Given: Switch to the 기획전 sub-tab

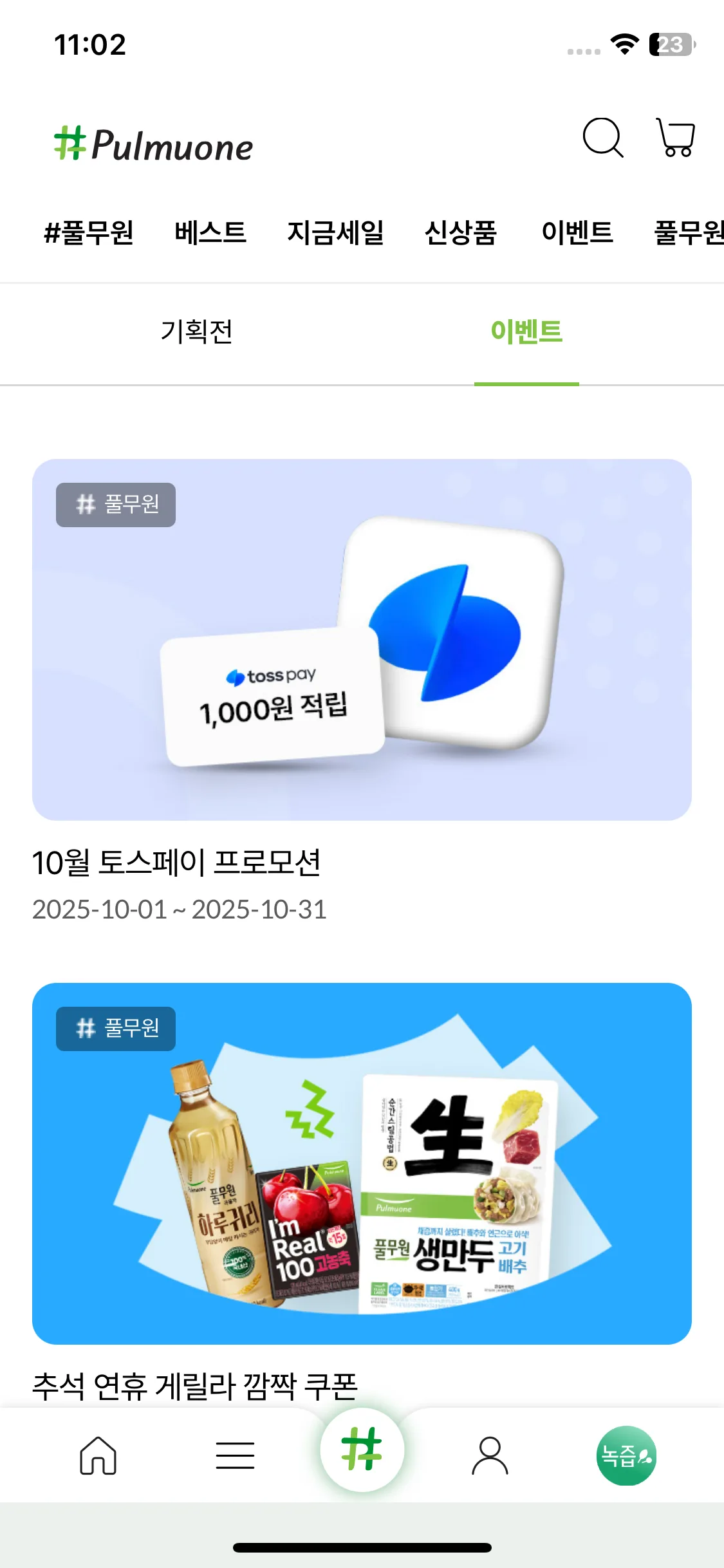Looking at the screenshot, I should (x=197, y=332).
